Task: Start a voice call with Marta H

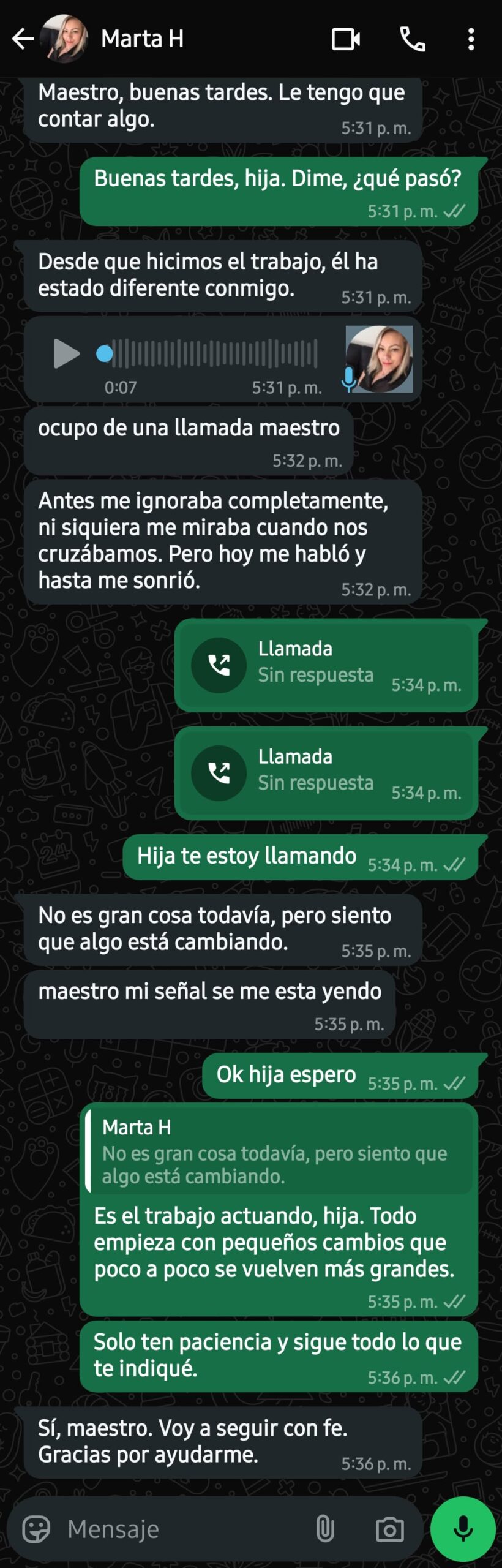Action: 413,39
